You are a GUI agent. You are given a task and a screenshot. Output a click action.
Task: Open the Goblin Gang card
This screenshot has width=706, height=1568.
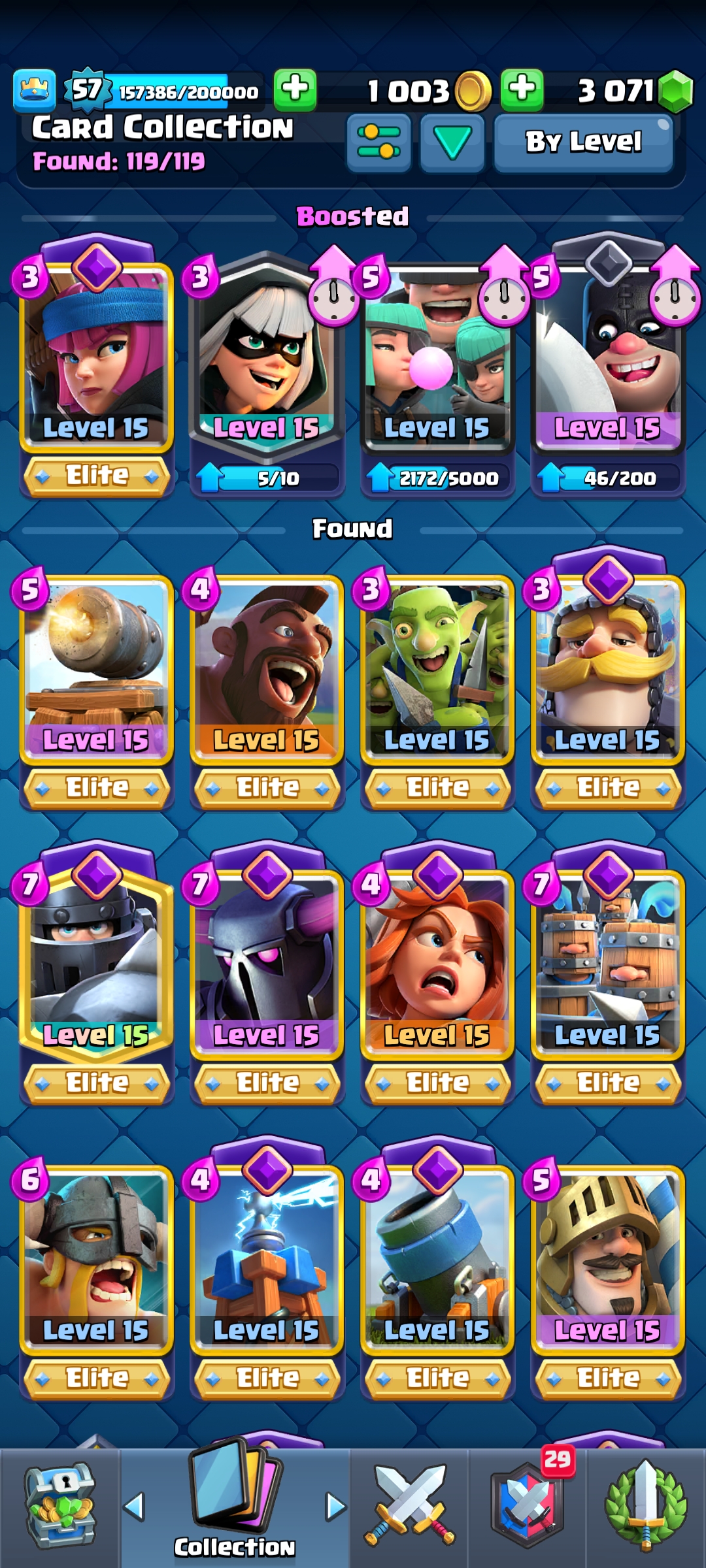pyautogui.click(x=437, y=693)
